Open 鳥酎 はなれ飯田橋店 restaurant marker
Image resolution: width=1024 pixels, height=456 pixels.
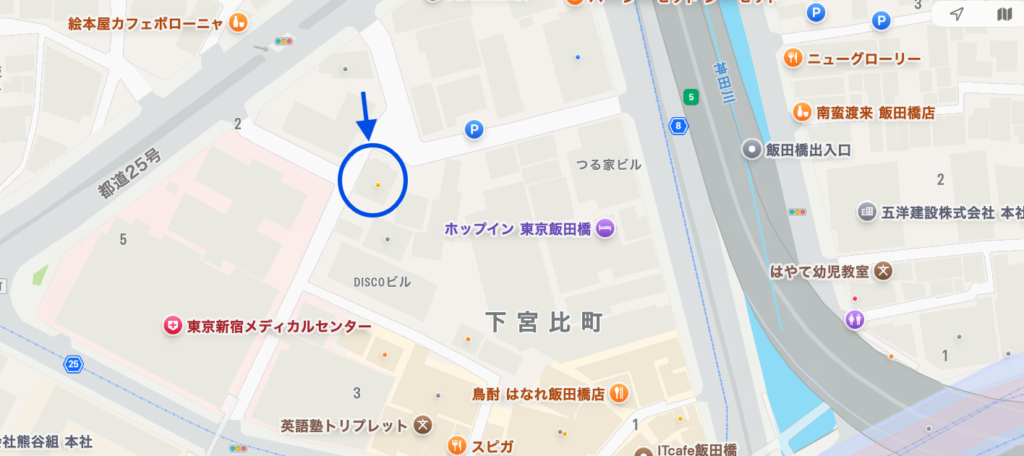point(619,392)
